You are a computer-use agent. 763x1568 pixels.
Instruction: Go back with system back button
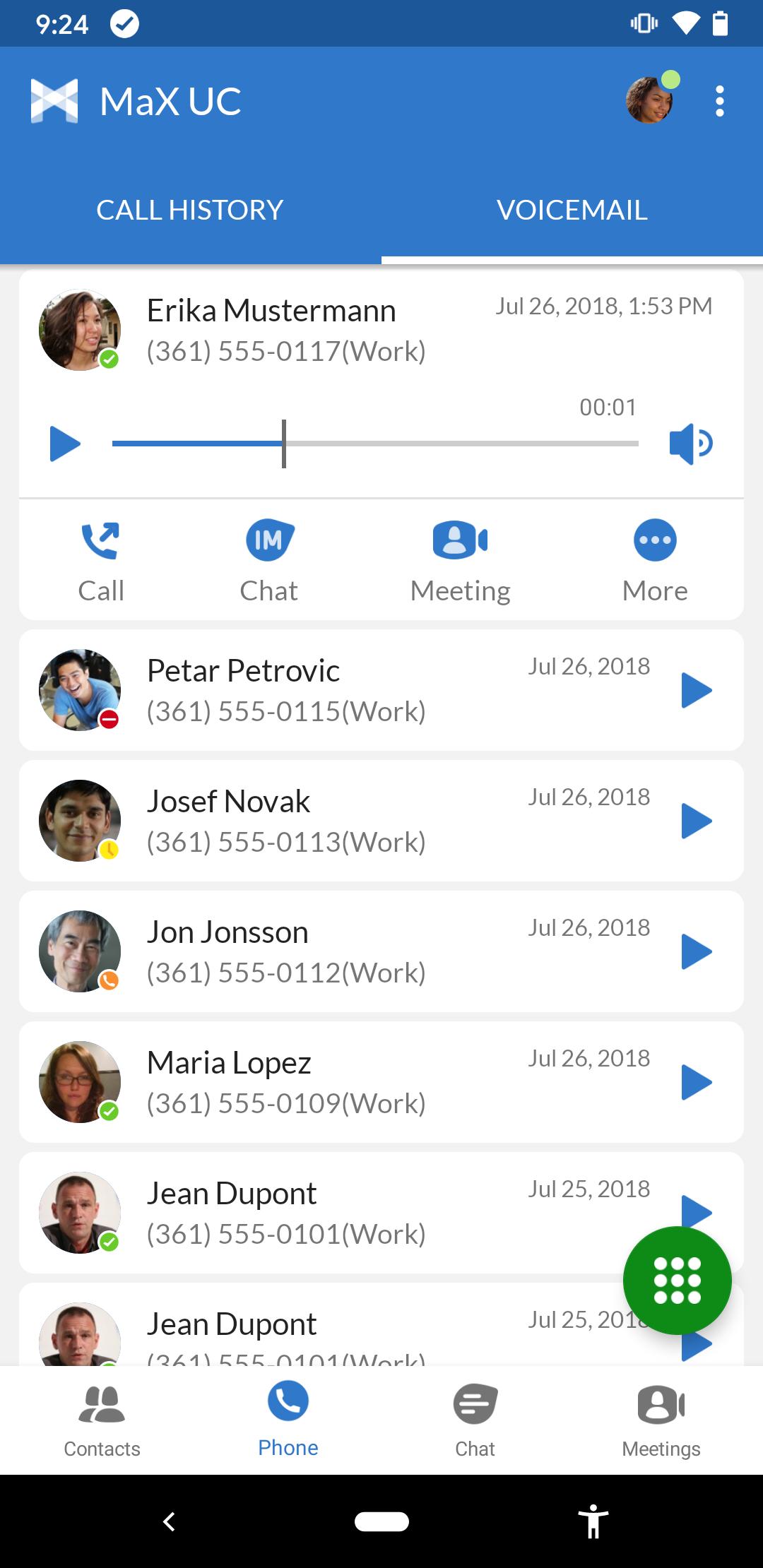(169, 1521)
